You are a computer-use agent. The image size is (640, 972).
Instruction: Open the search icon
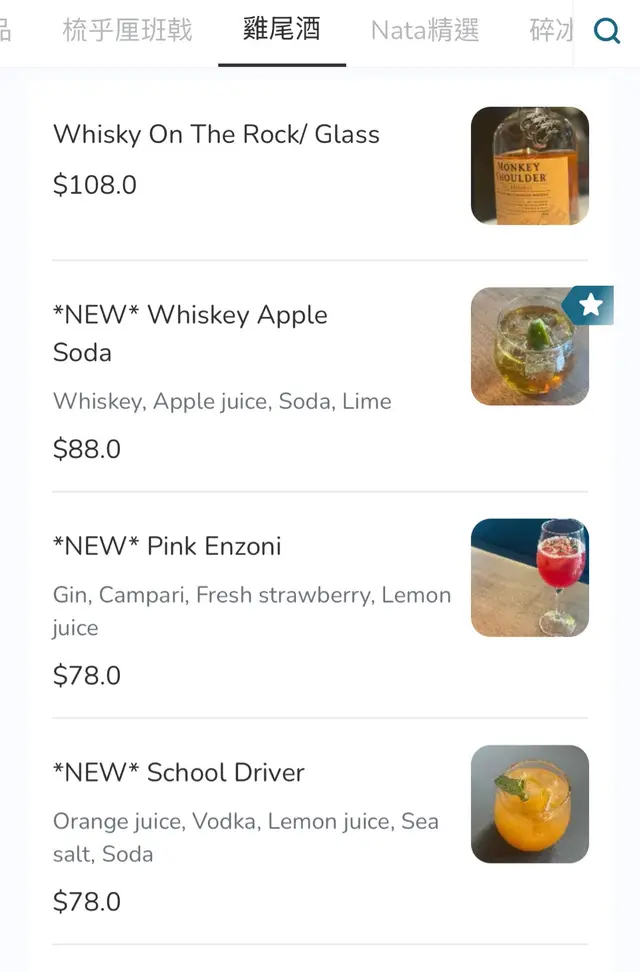tap(607, 31)
